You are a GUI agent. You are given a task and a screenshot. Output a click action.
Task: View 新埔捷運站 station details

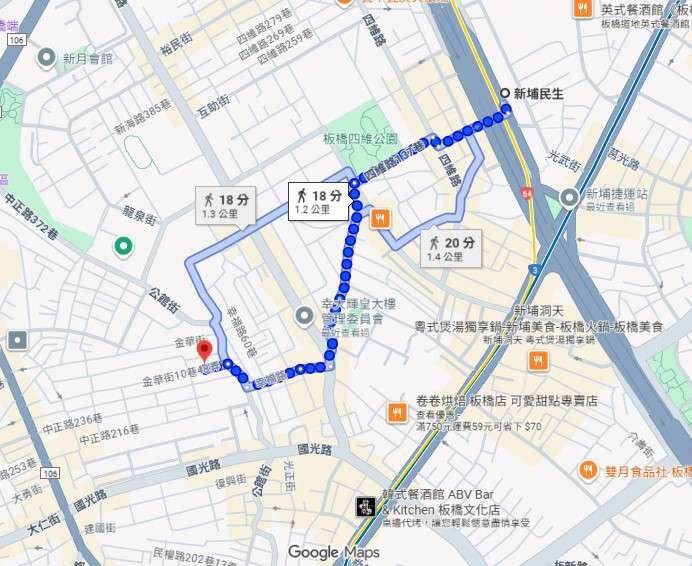pyautogui.click(x=570, y=198)
